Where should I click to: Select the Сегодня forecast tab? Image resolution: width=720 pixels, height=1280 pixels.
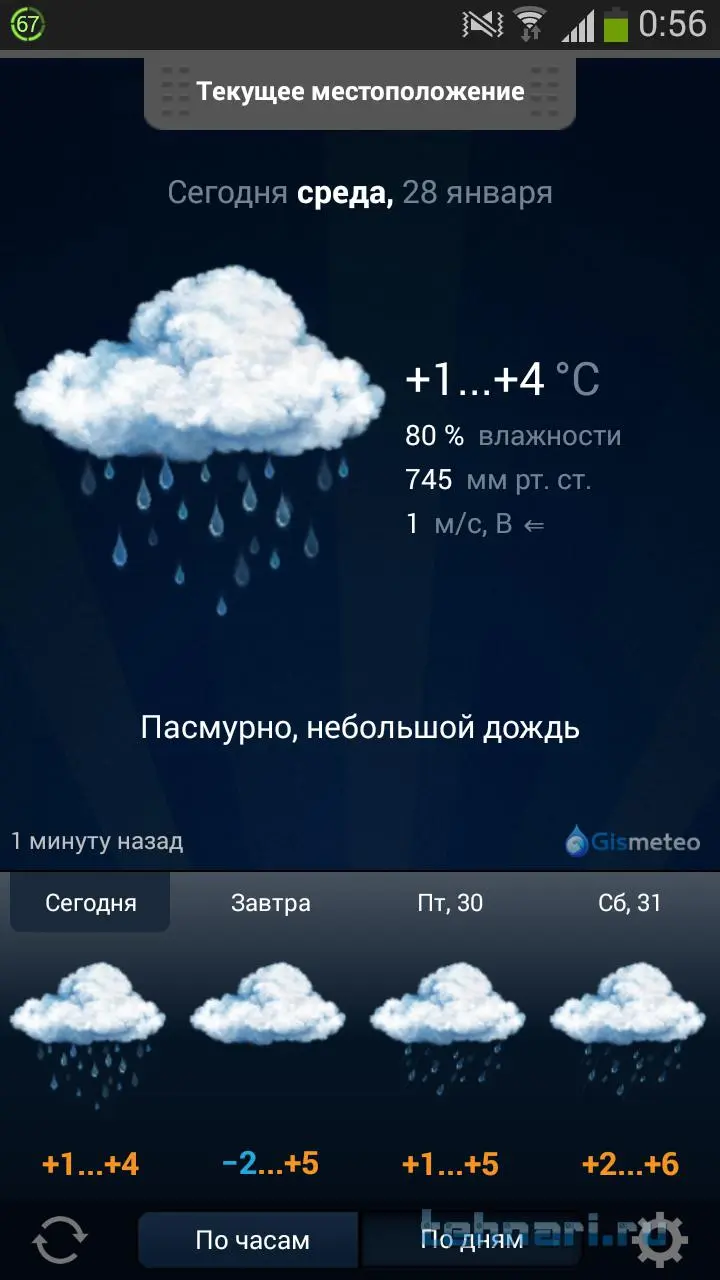pos(90,903)
